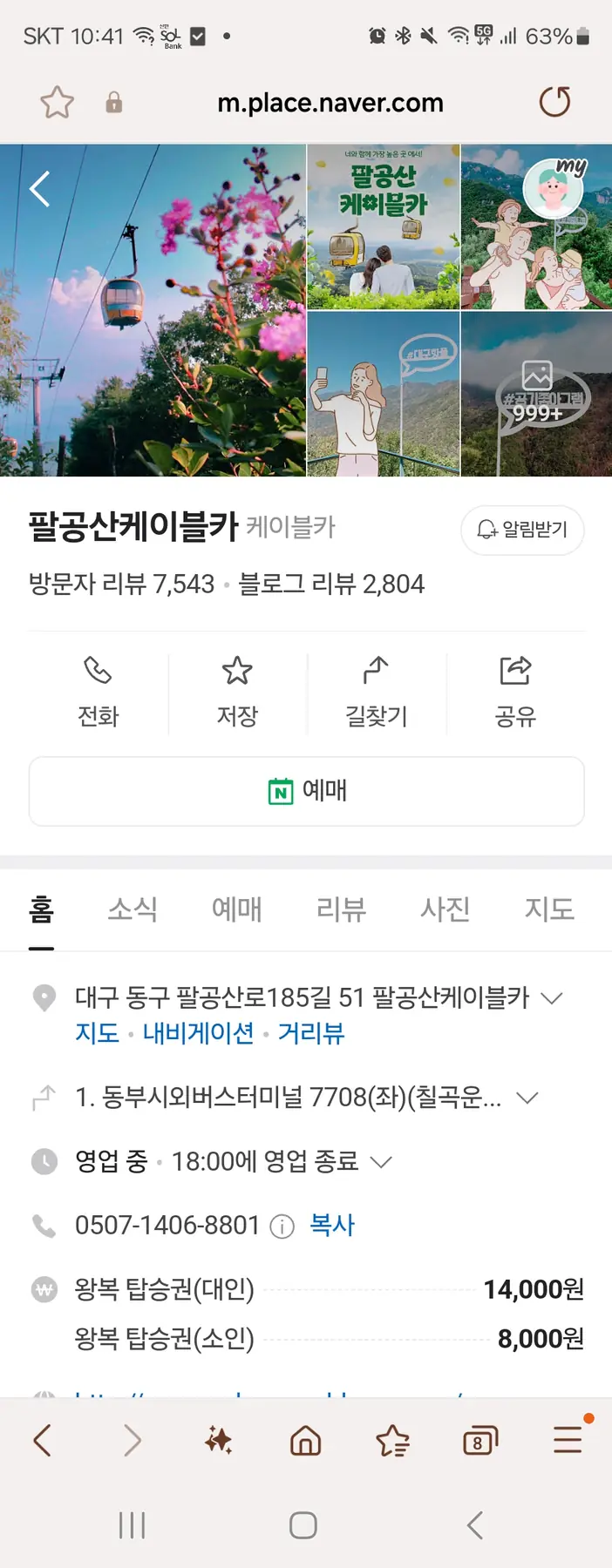Open the 거리뷰 street view link
Image resolution: width=612 pixels, height=1568 pixels.
pos(311,1033)
